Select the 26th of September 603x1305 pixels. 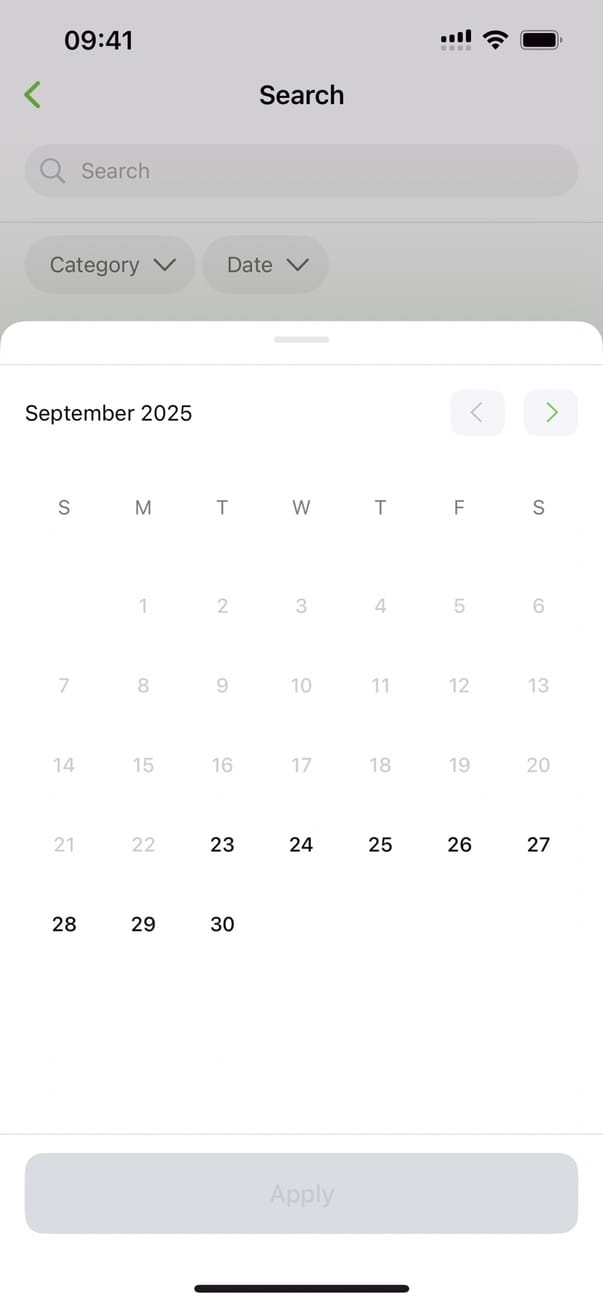(x=459, y=845)
